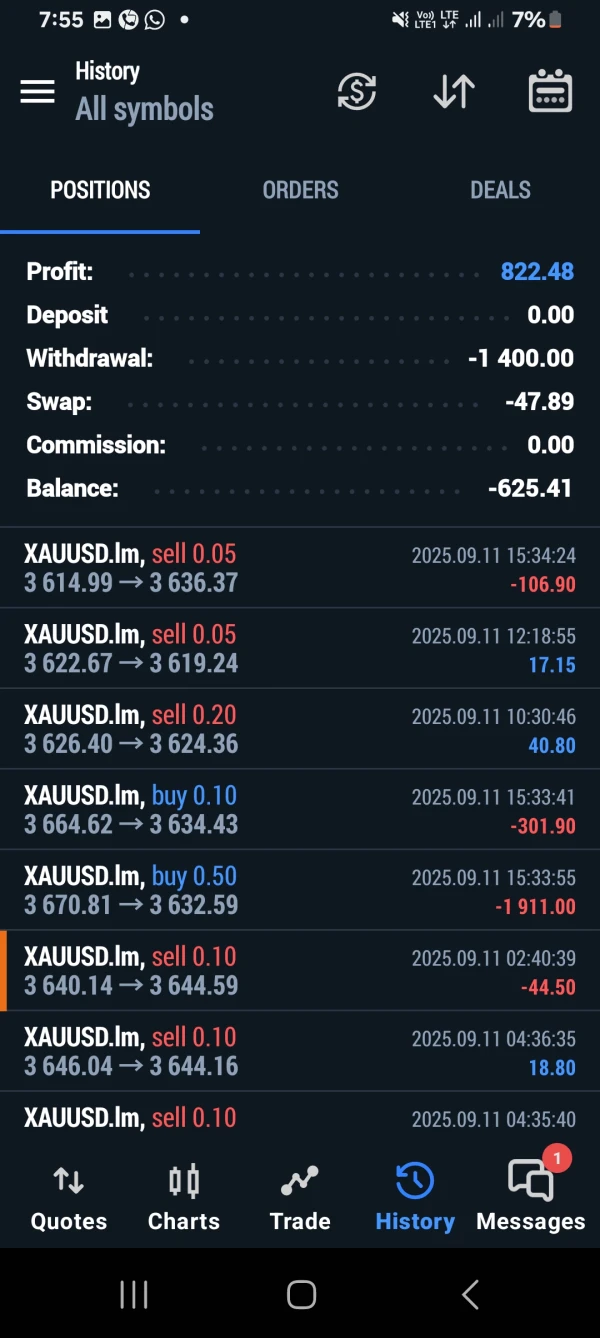Go to the Charts tab
600x1338 pixels.
tap(184, 1198)
